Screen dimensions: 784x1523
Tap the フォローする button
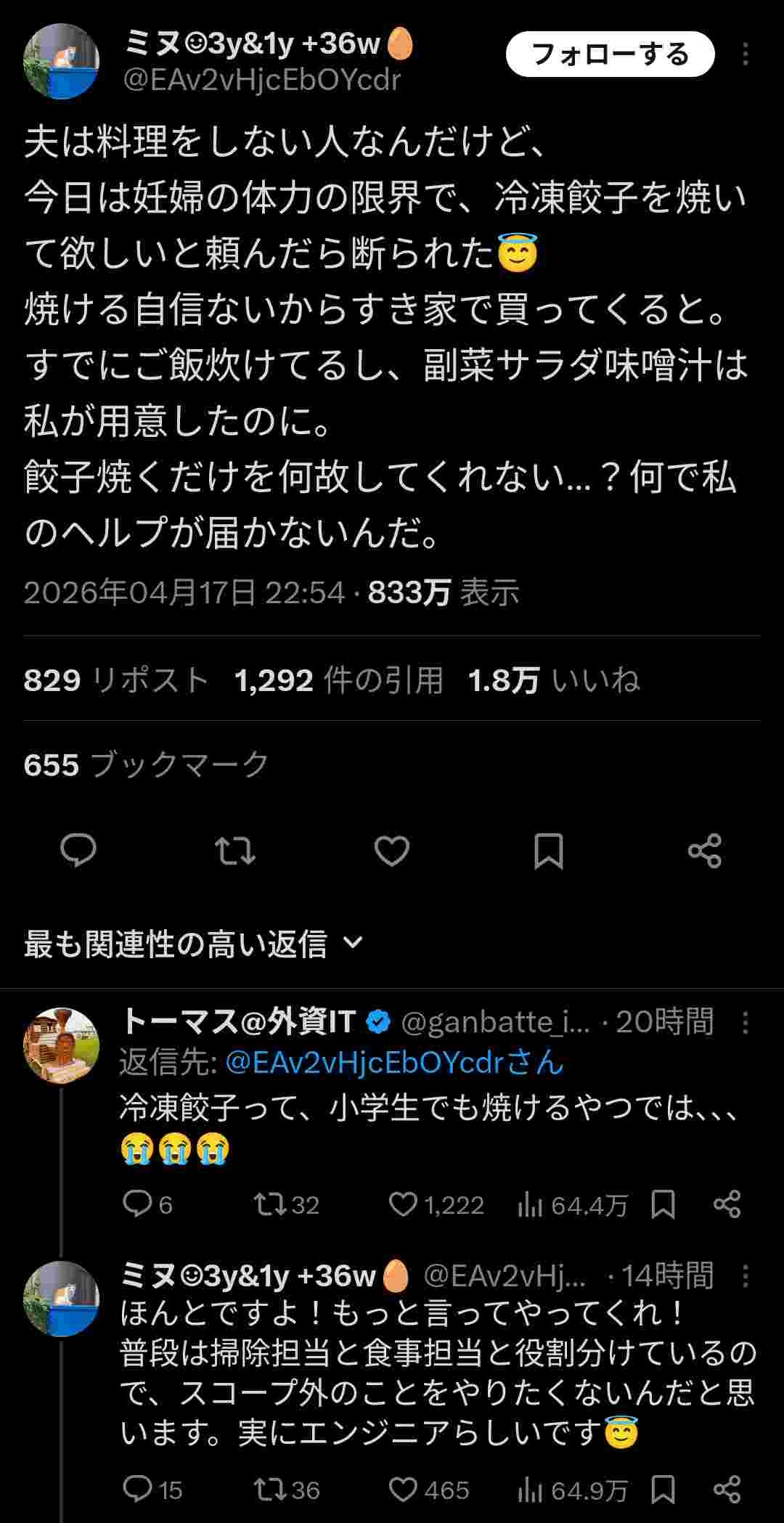tap(610, 54)
